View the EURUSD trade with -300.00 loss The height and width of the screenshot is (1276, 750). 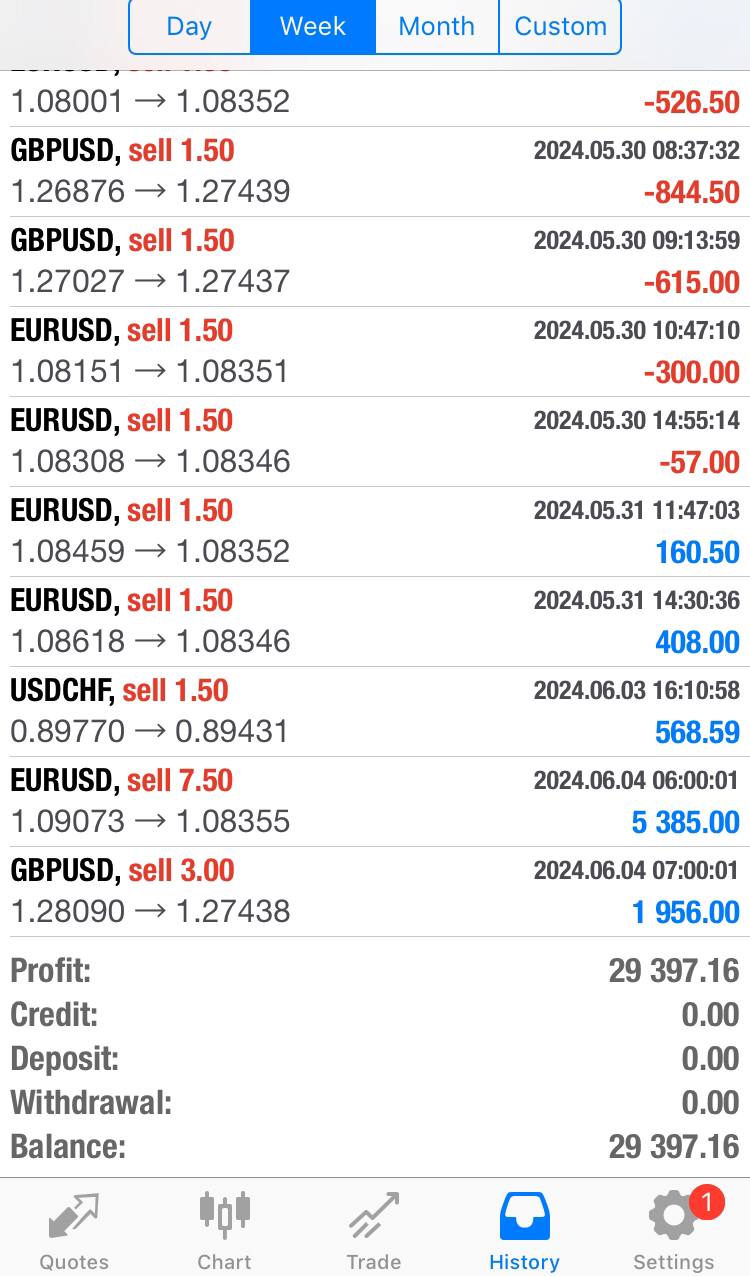375,351
